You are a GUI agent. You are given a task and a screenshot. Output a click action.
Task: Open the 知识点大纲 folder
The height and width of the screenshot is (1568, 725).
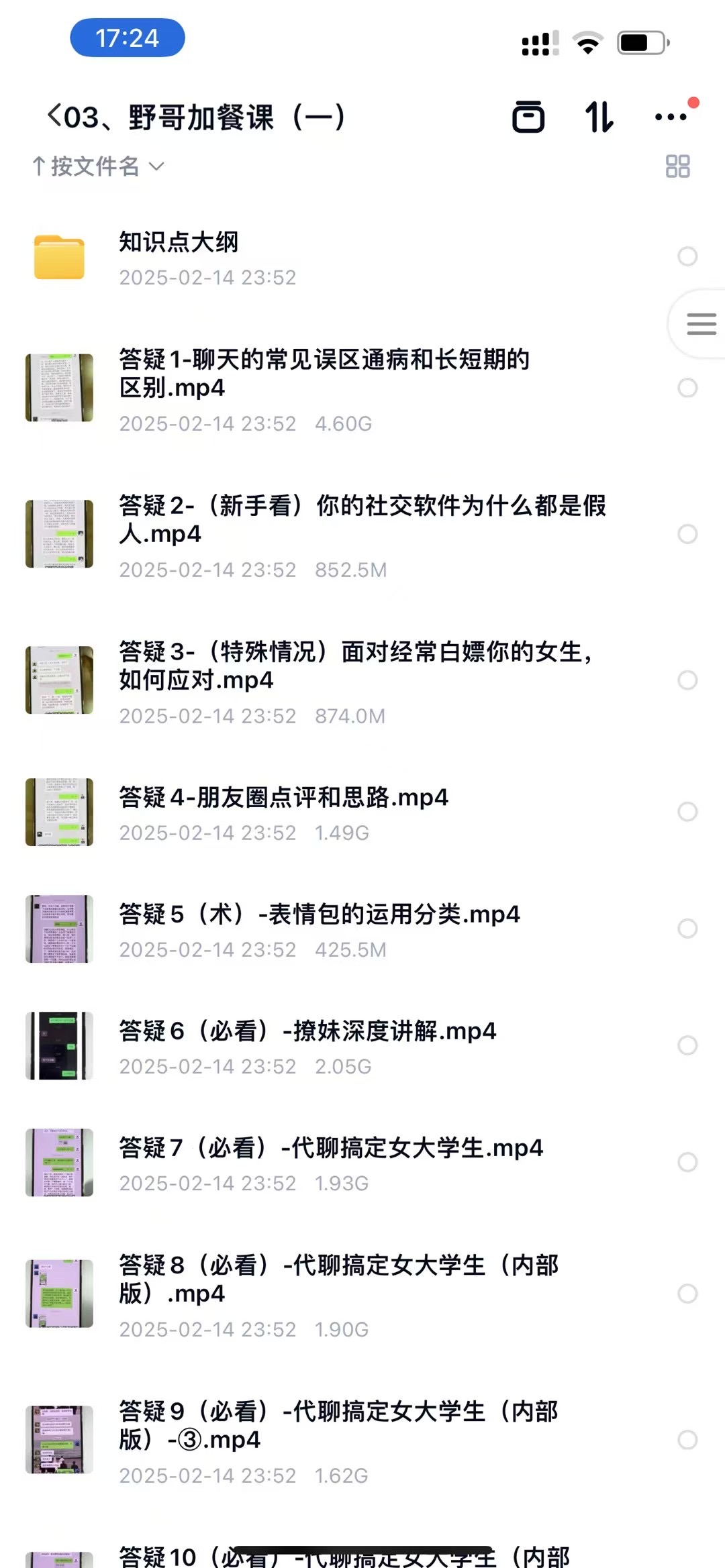tap(179, 257)
